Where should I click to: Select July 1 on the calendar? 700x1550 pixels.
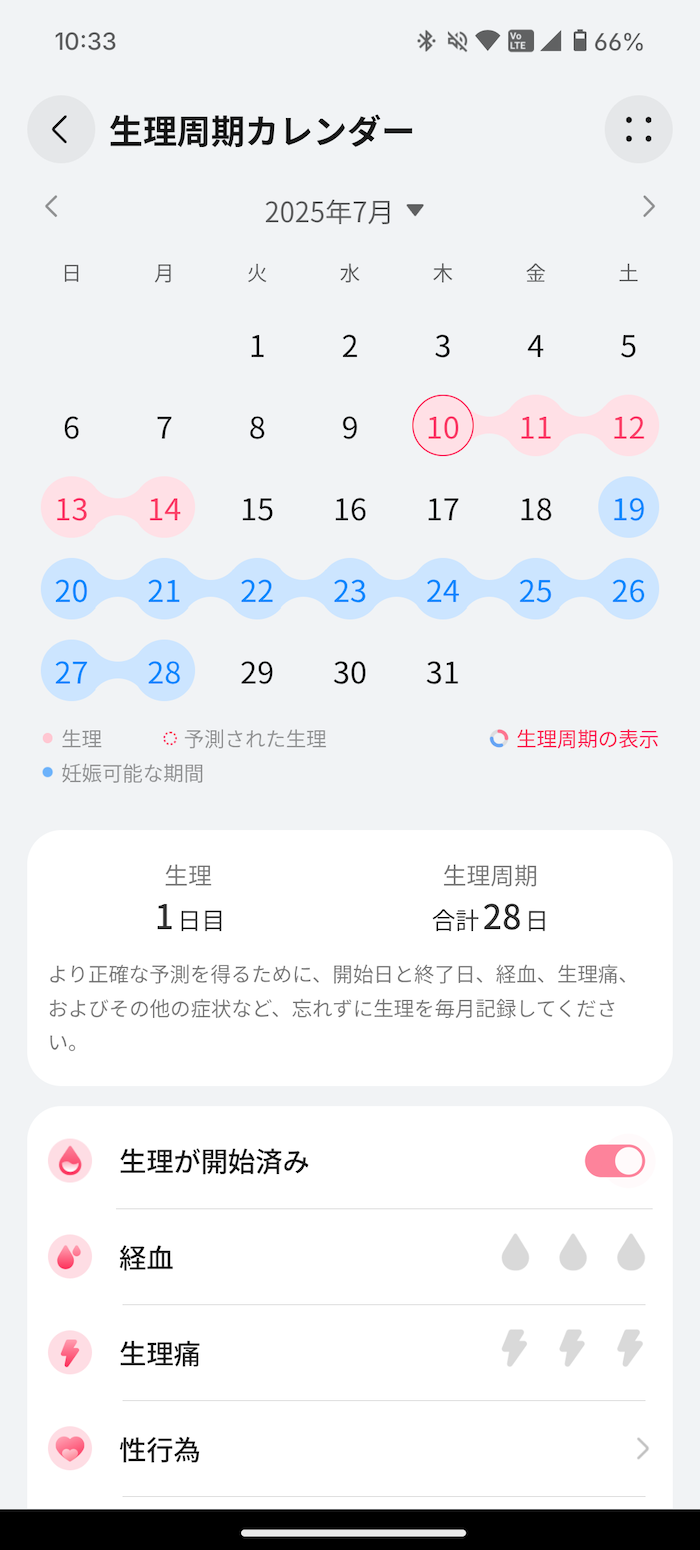point(257,346)
